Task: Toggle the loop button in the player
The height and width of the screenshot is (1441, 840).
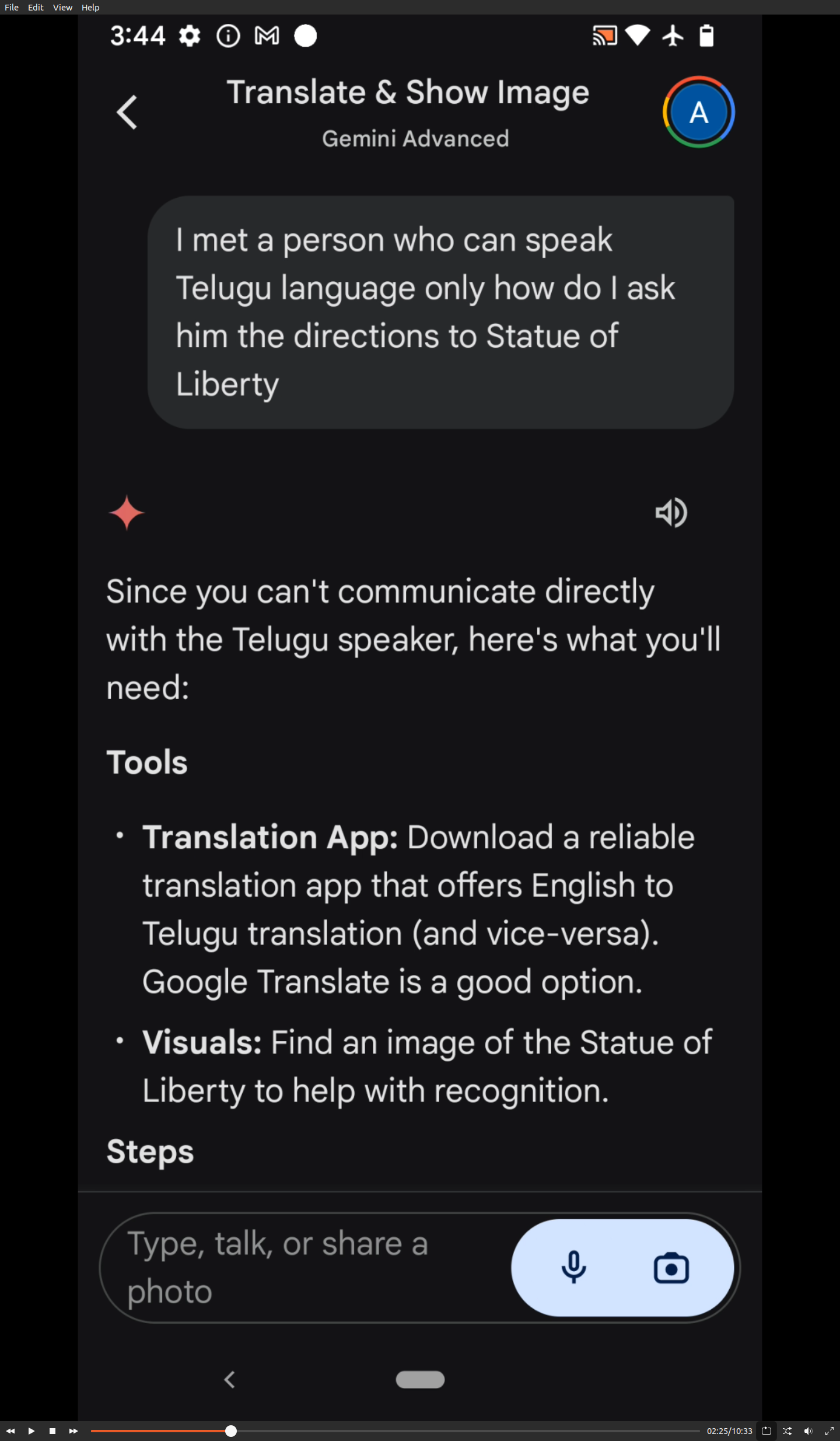Action: (766, 1431)
